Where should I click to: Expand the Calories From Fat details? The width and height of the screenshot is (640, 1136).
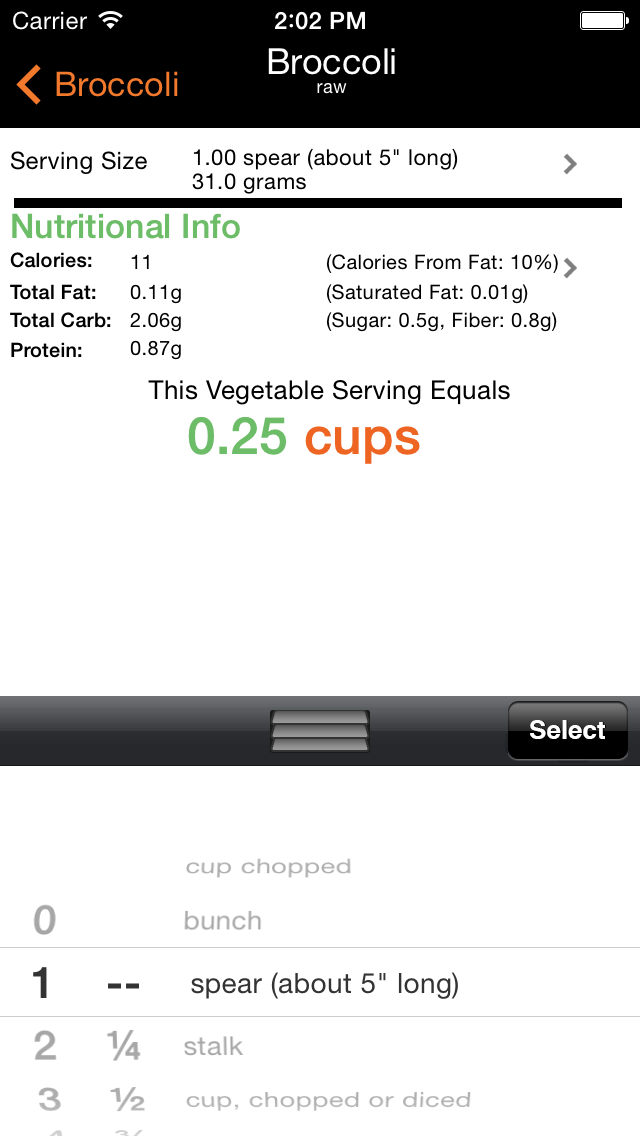point(570,267)
